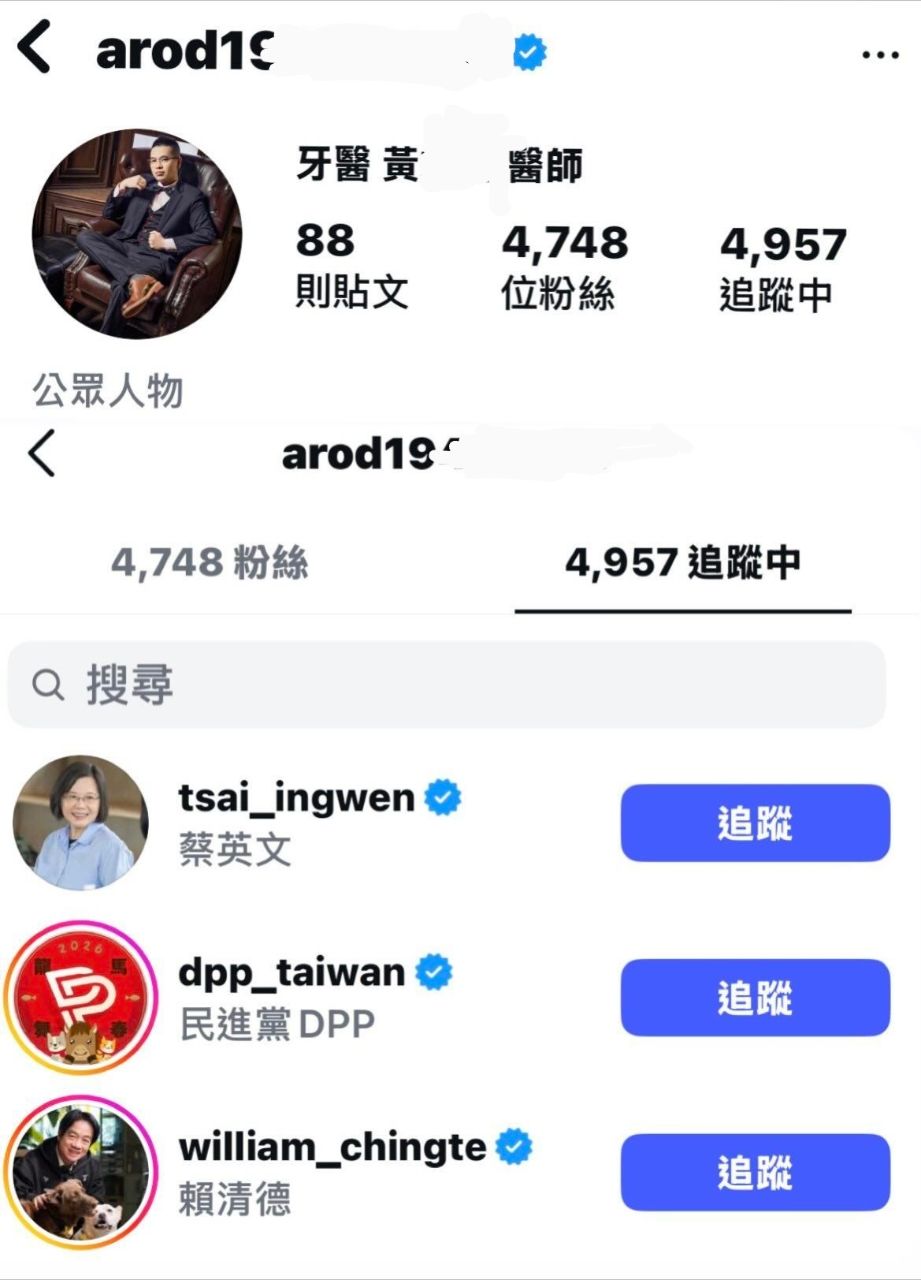The image size is (921, 1280).
Task: Tap the back chevron on the following list header
Action: coord(40,455)
